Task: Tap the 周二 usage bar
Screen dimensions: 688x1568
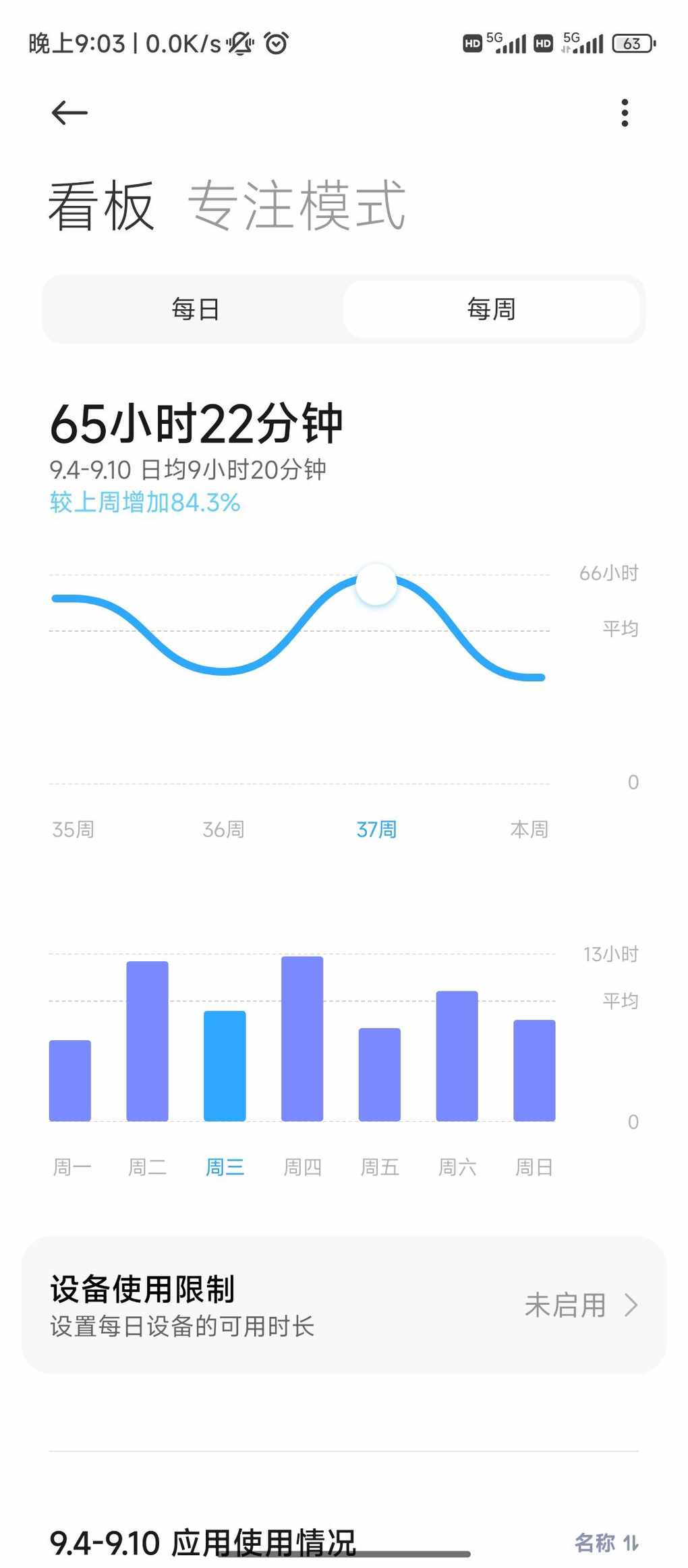Action: pos(147,1041)
